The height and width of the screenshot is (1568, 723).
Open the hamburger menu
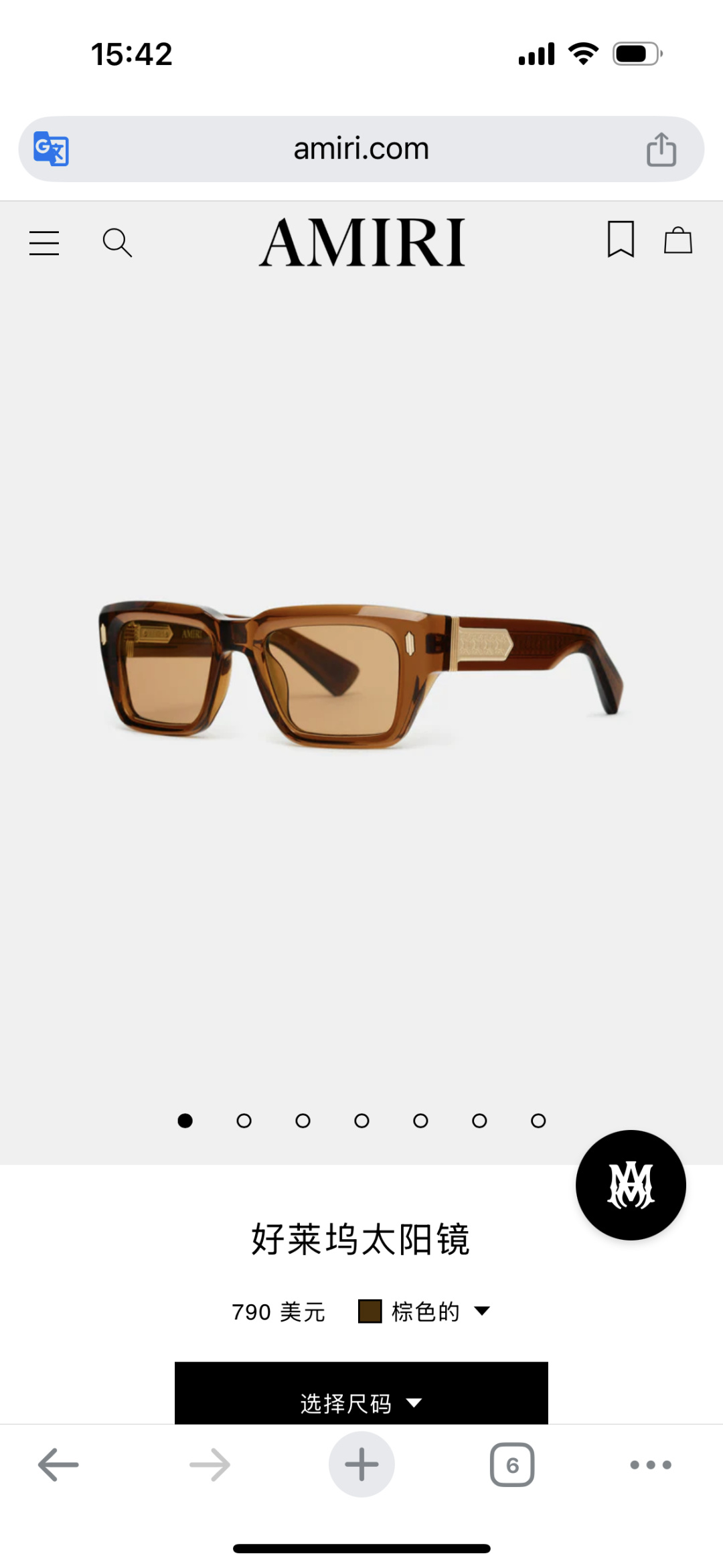coord(44,242)
